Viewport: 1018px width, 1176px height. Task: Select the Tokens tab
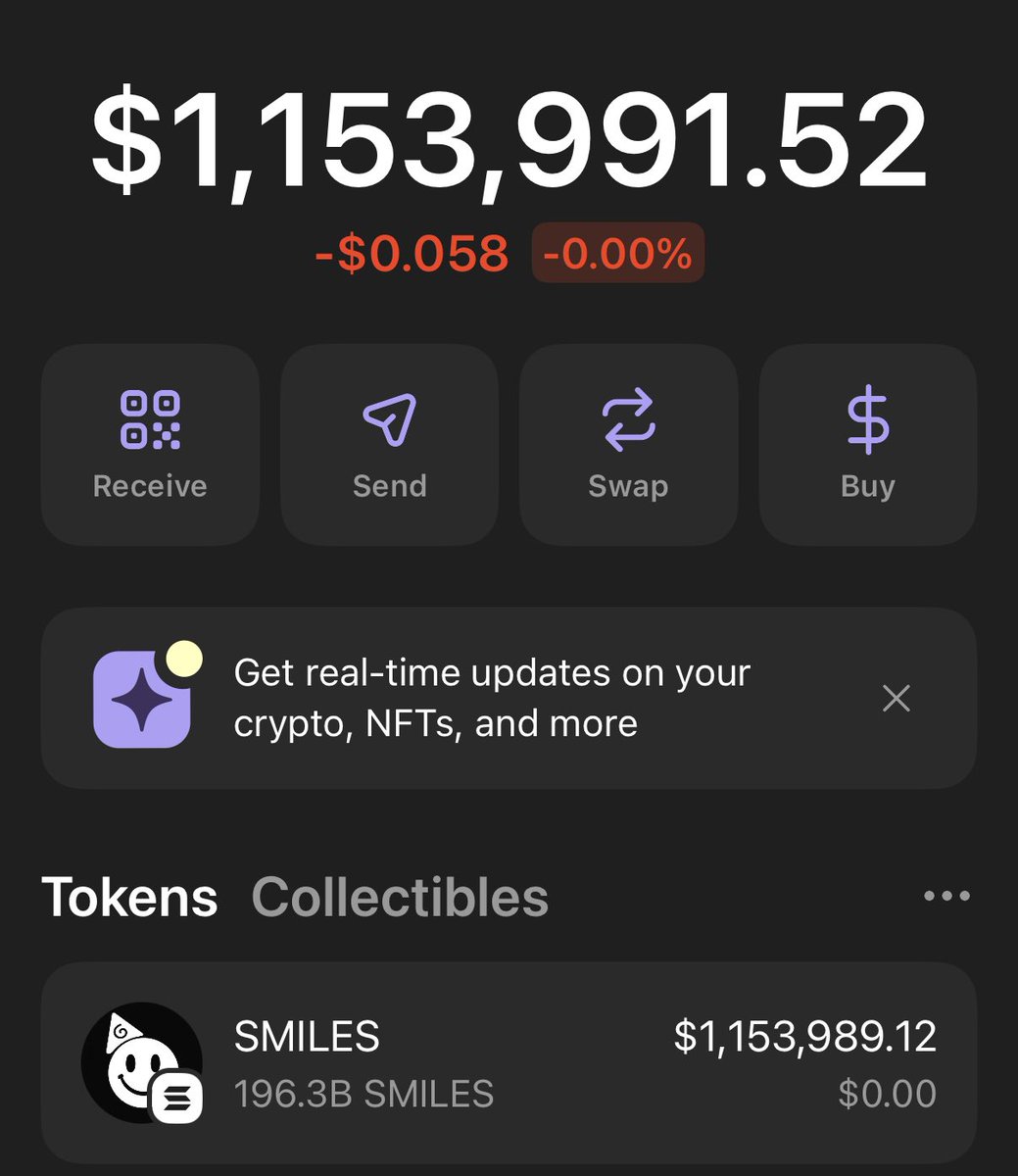click(129, 897)
